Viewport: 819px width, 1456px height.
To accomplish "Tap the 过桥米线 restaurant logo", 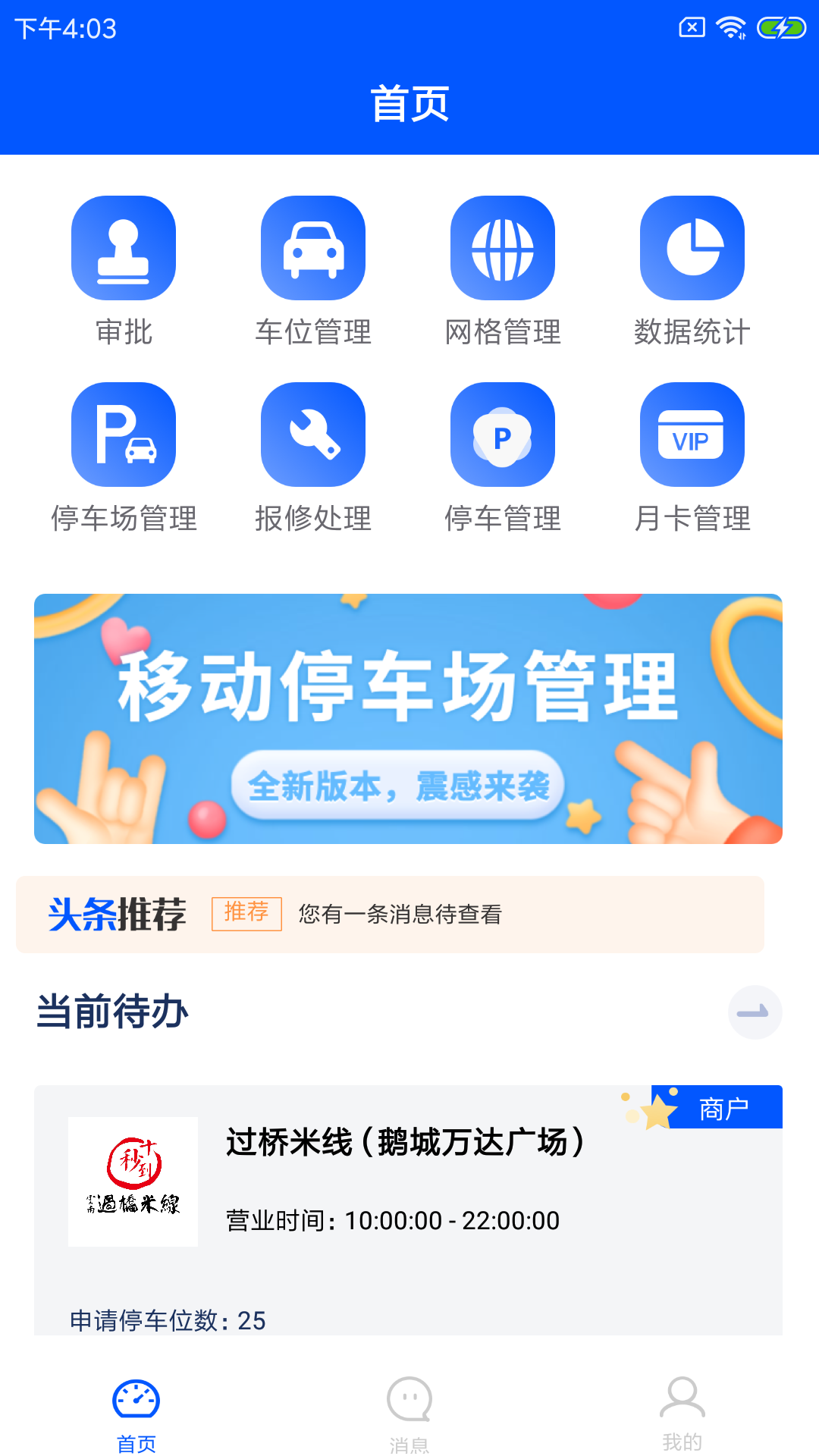I will (133, 1180).
